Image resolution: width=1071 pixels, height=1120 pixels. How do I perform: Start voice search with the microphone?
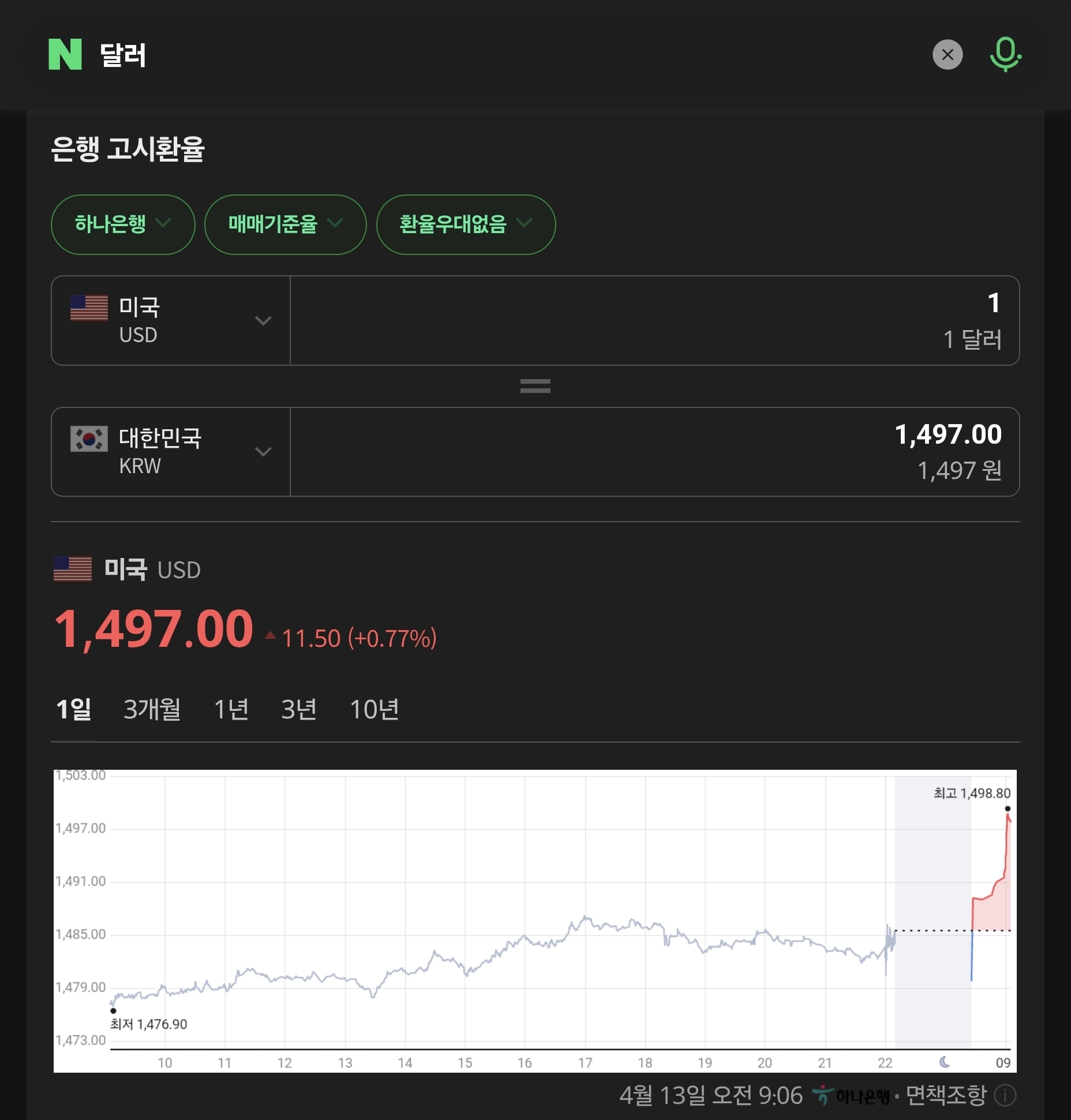point(1005,55)
